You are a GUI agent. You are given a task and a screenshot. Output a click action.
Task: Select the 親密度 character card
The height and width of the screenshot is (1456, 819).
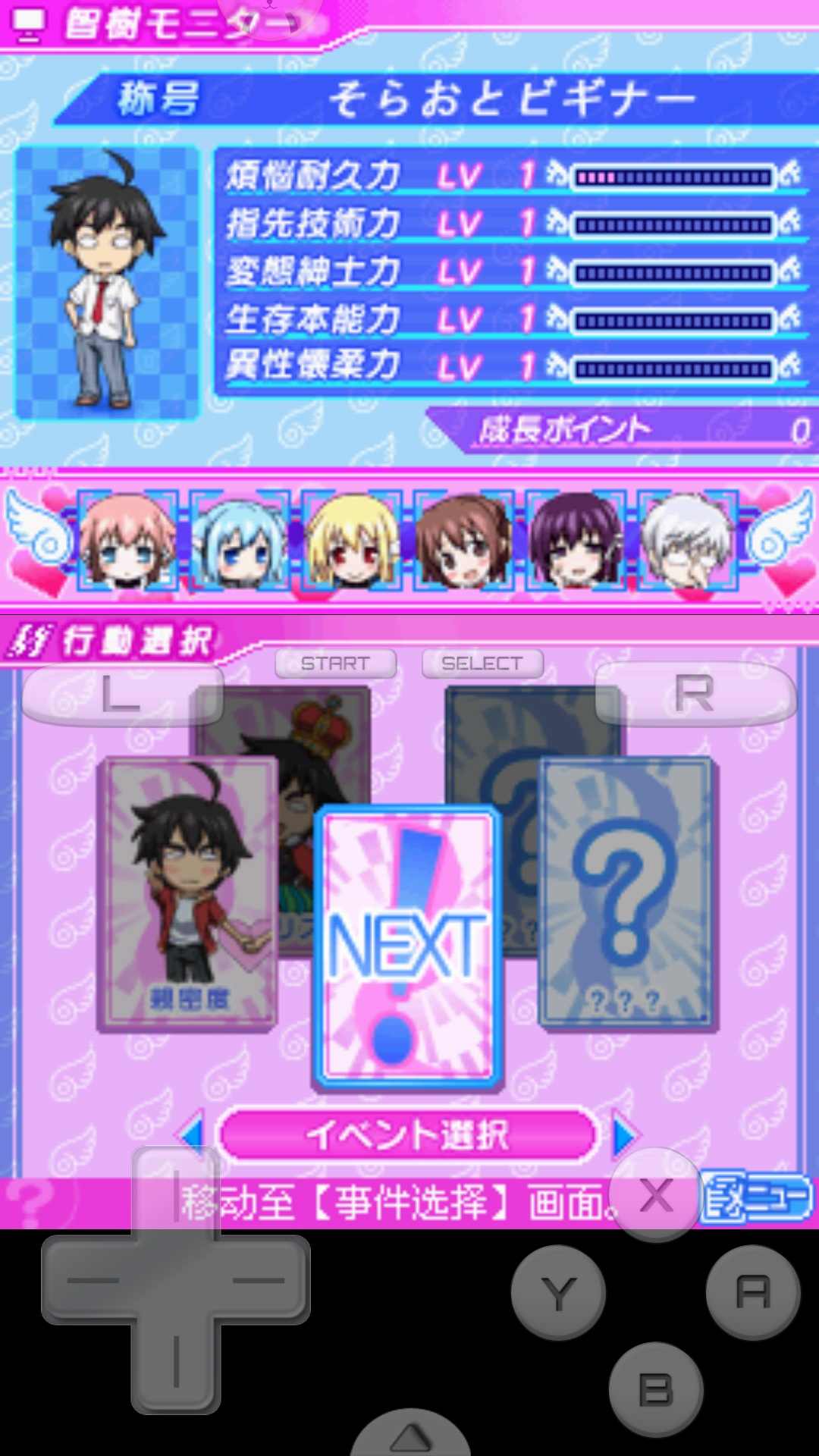pyautogui.click(x=188, y=895)
